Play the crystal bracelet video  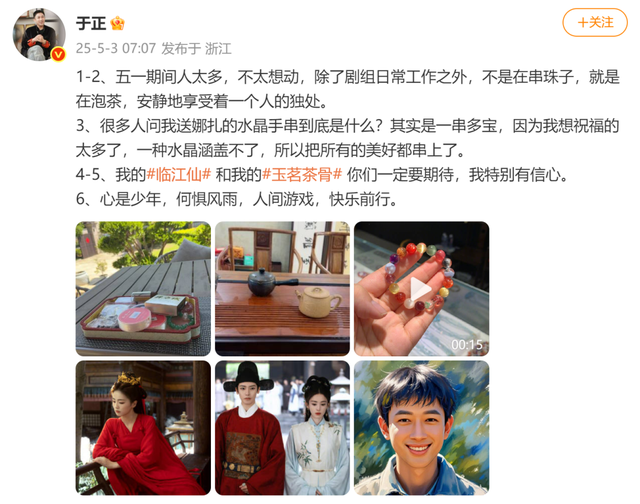[421, 288]
